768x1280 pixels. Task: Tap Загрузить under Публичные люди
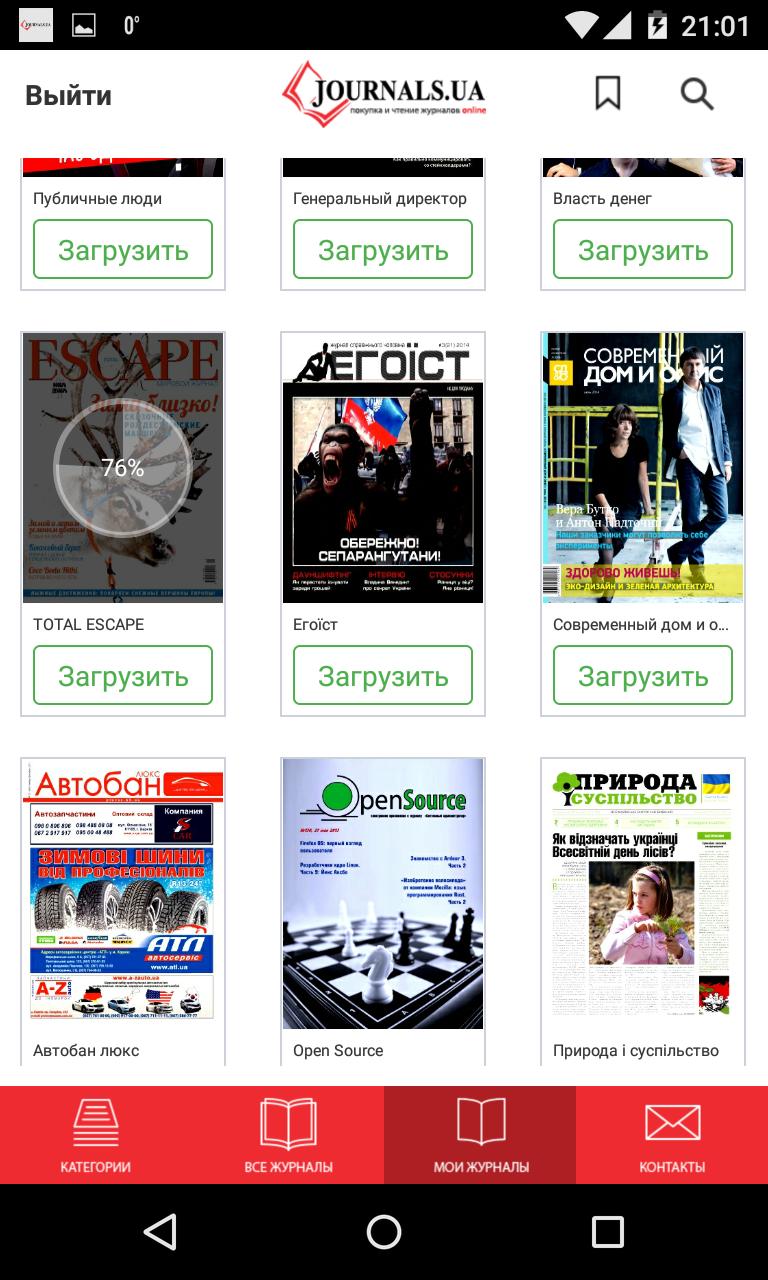123,250
